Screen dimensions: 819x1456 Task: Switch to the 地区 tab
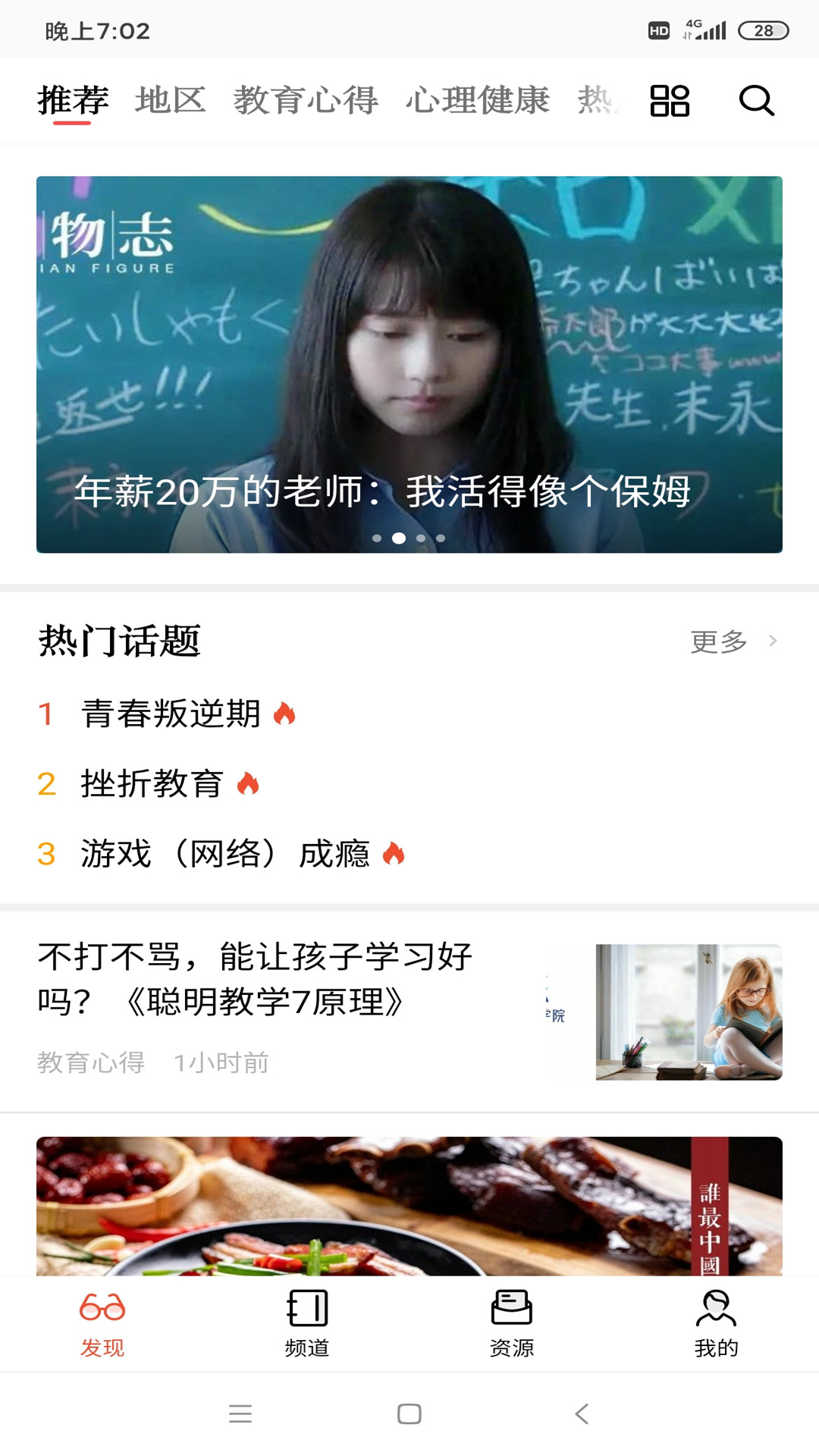171,100
